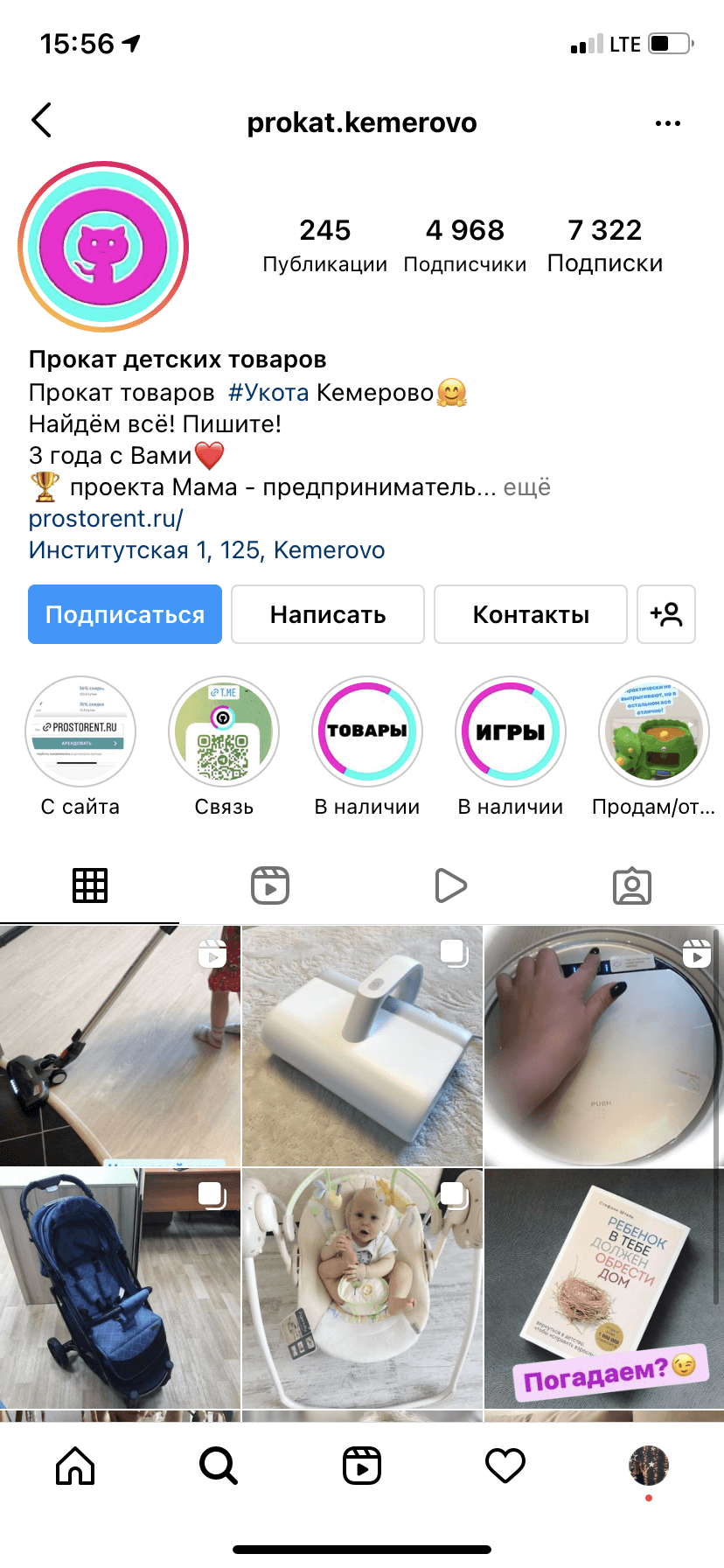Go back using the top-left arrow
Viewport: 724px width, 1568px height.
pos(41,121)
